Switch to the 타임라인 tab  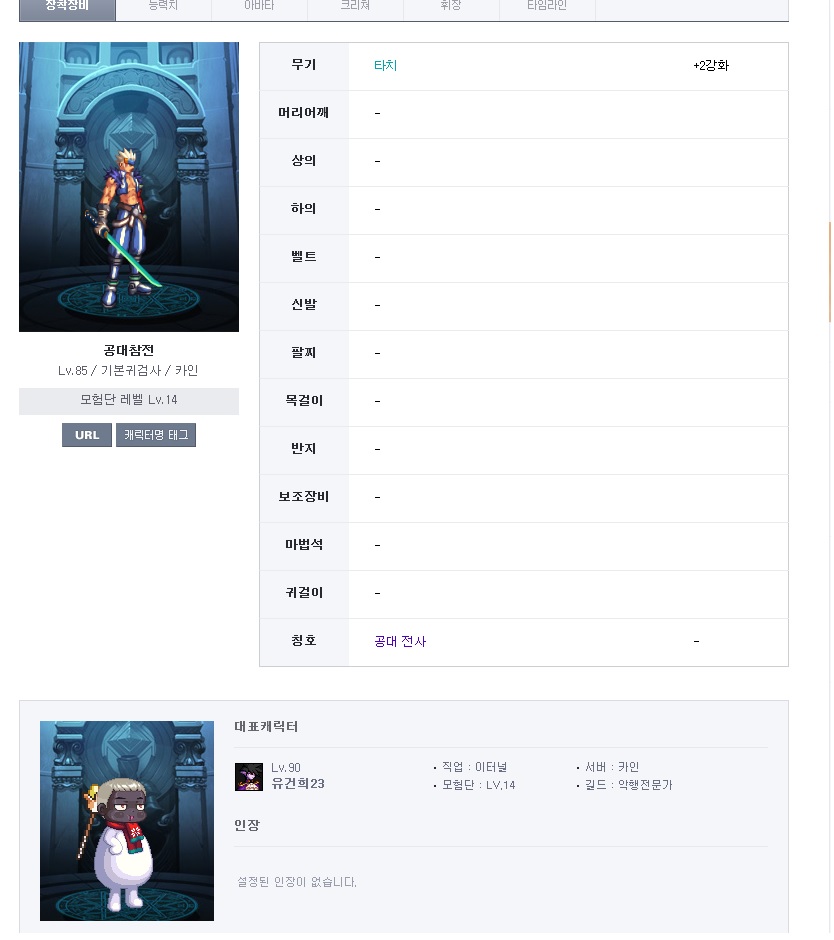point(547,7)
